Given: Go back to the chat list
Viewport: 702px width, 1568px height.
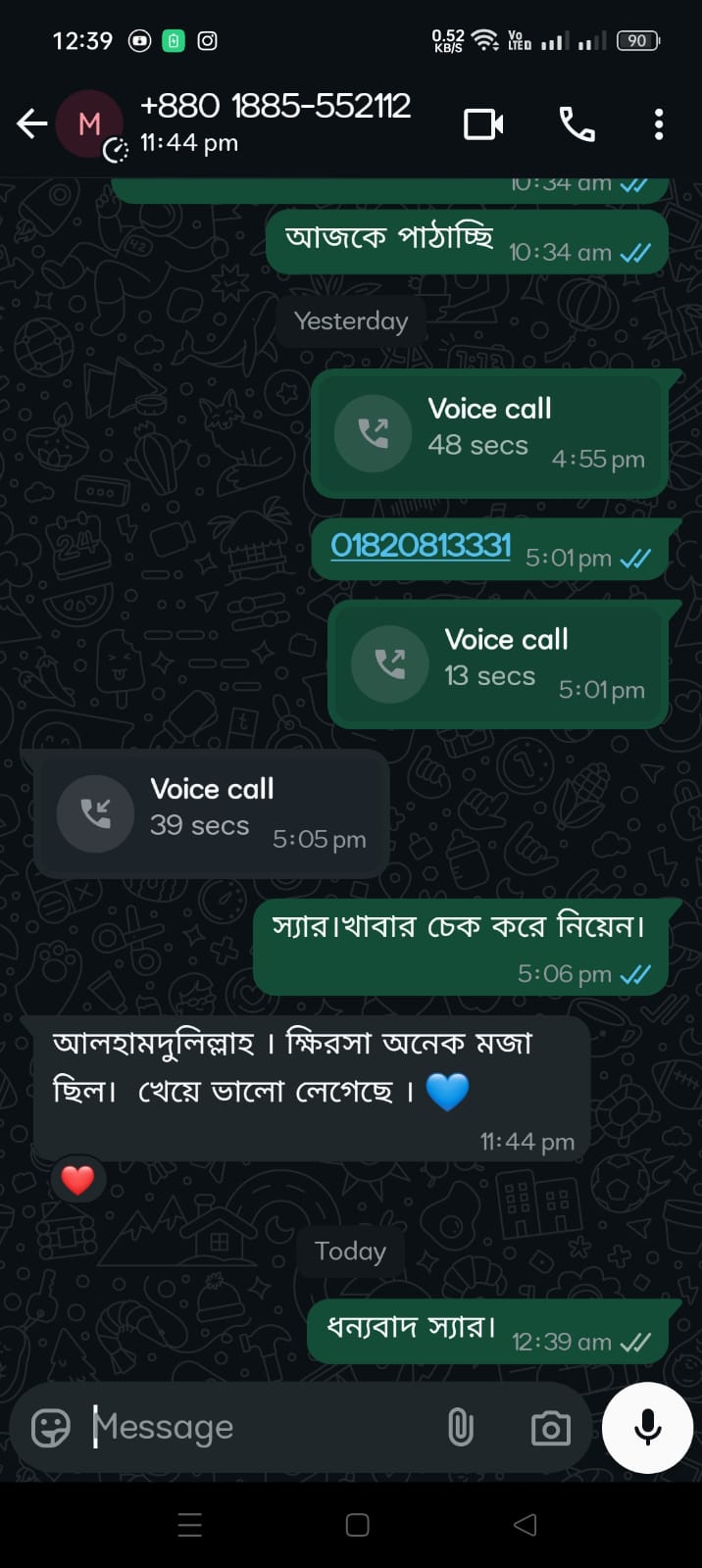Looking at the screenshot, I should point(31,124).
